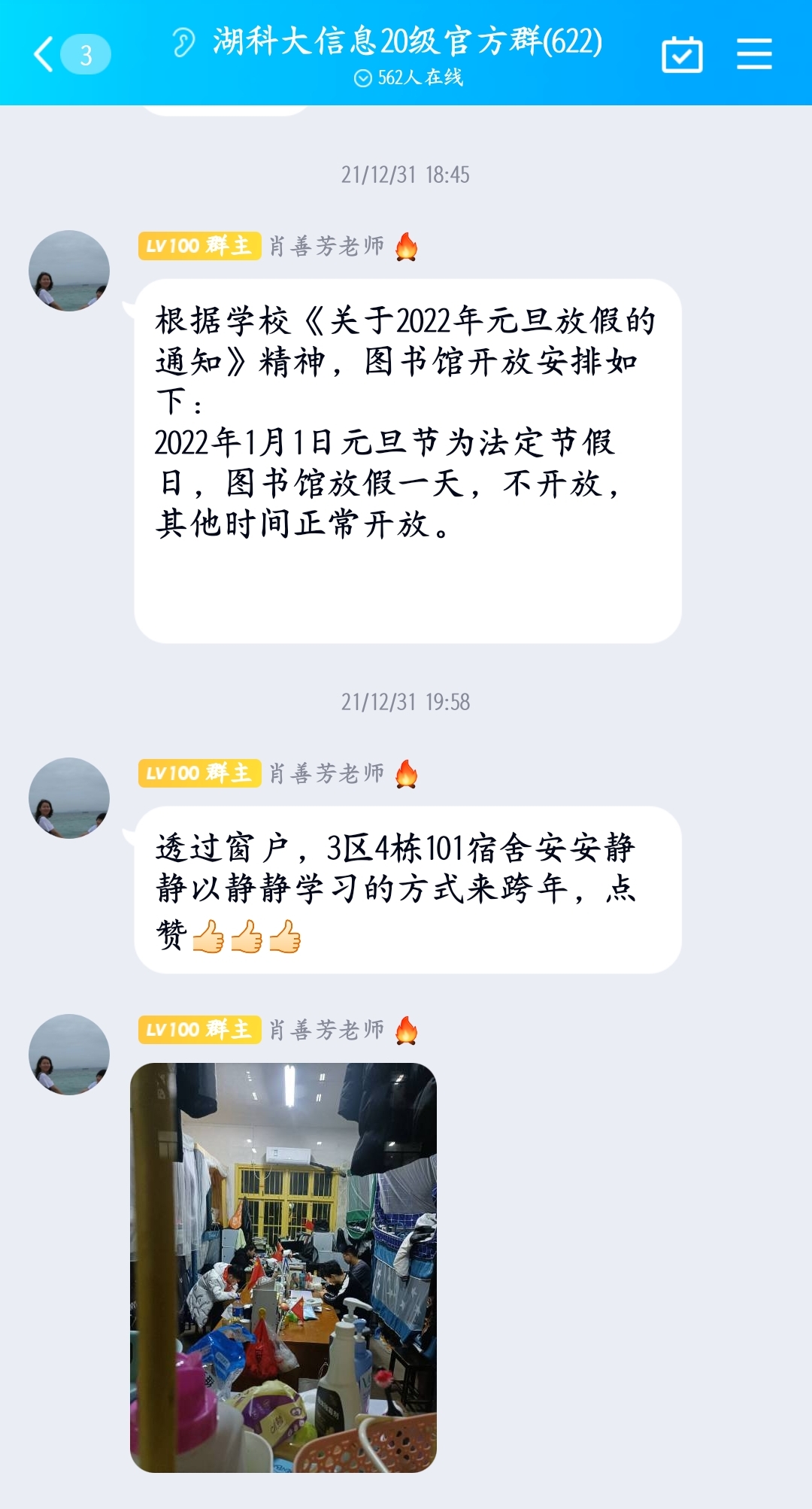Open group settings via the hamburger icon

[753, 53]
